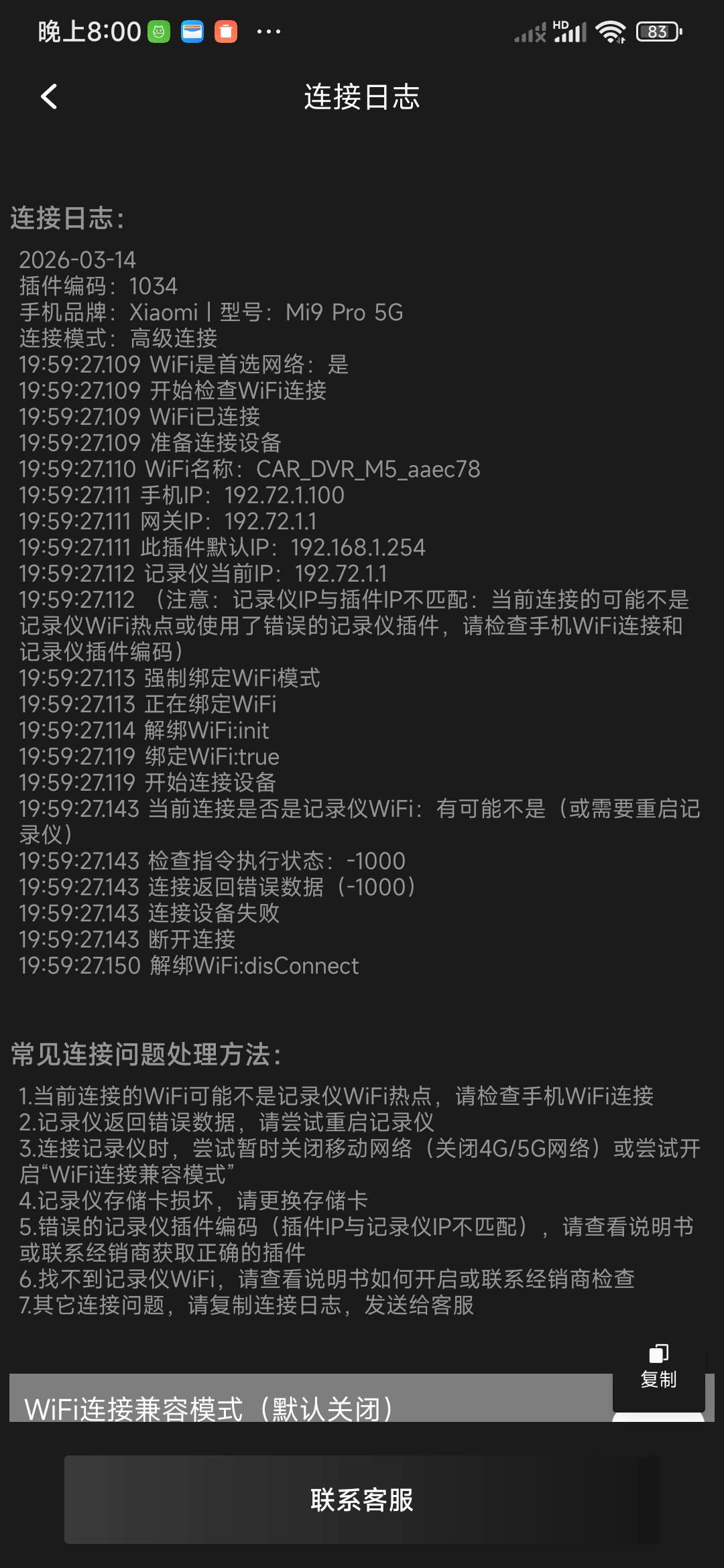724x1568 pixels.
Task: Go back from the connection log
Action: tap(49, 97)
